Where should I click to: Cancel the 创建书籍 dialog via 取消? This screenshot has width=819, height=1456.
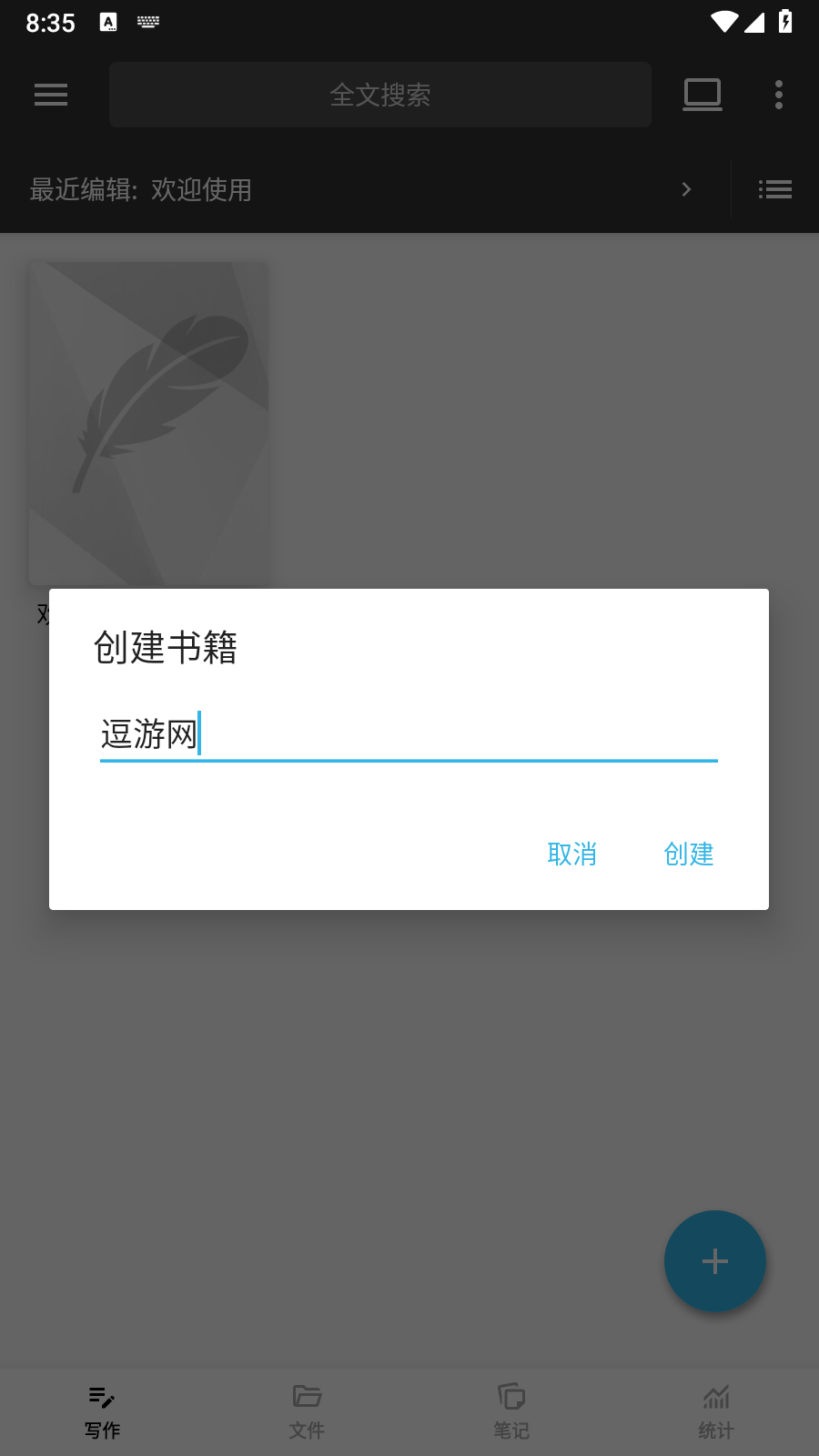pos(571,854)
